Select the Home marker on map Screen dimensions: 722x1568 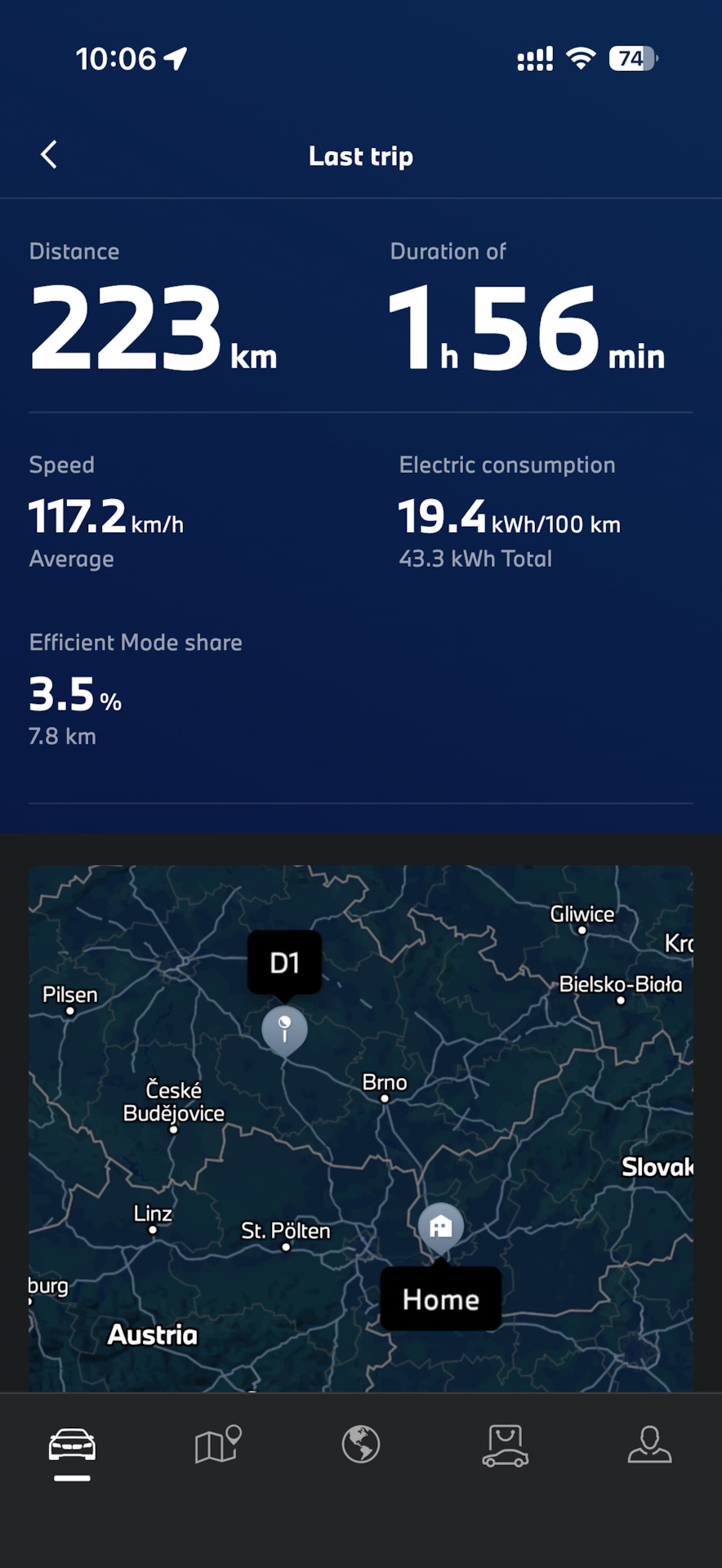pyautogui.click(x=441, y=1226)
